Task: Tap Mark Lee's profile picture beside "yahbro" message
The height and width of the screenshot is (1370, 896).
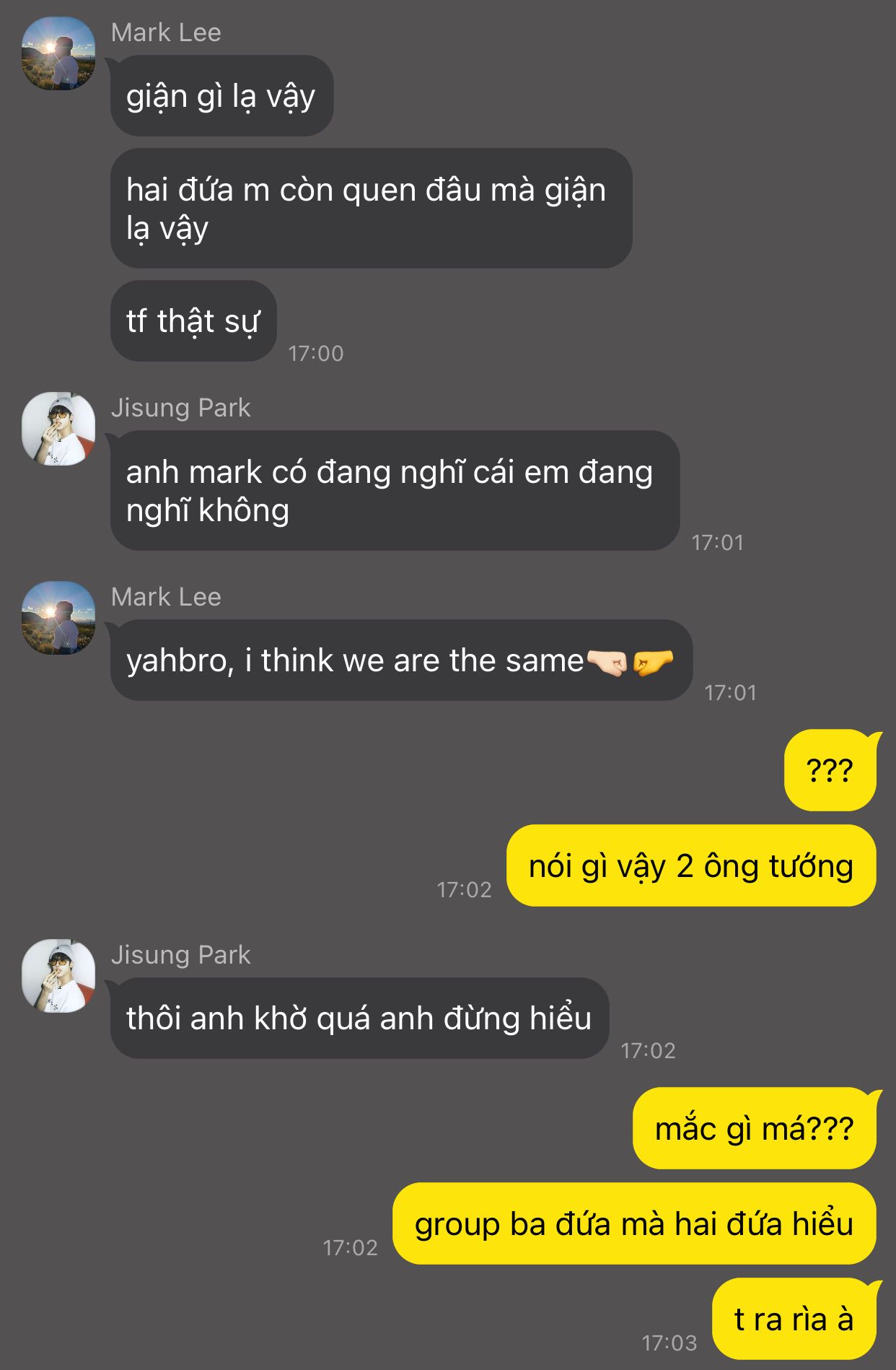Action: click(58, 619)
